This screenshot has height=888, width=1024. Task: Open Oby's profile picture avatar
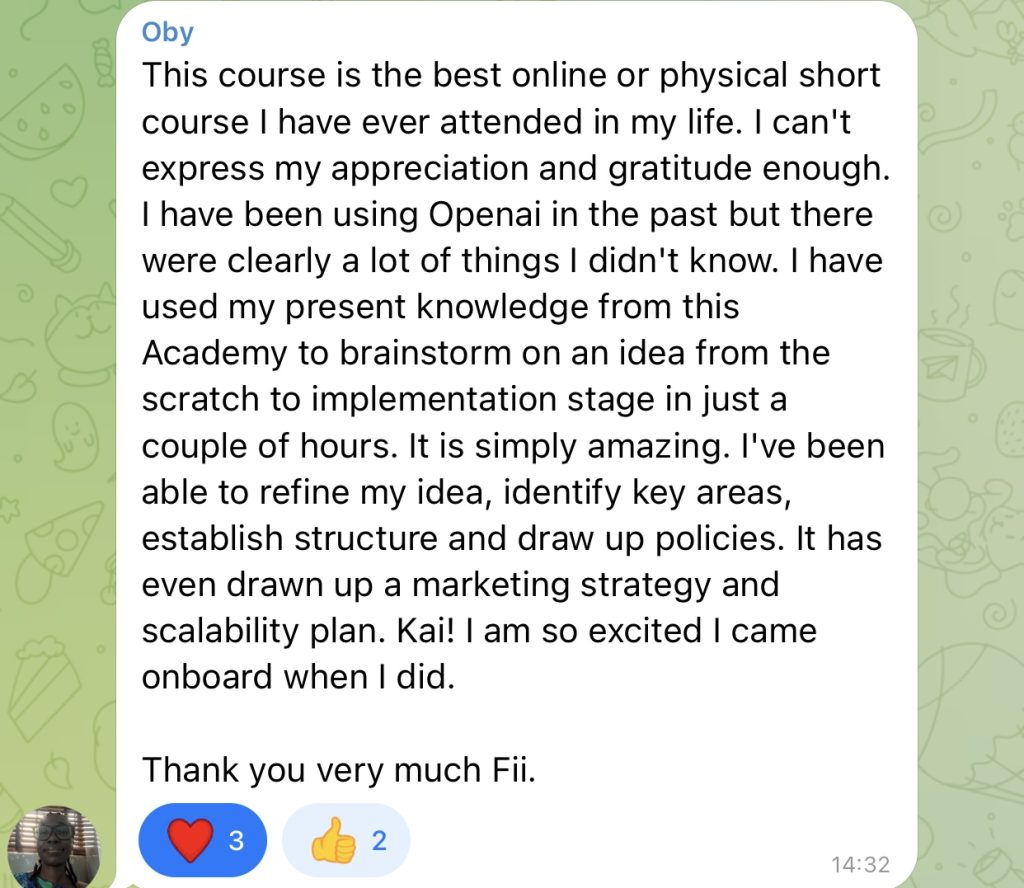point(54,846)
